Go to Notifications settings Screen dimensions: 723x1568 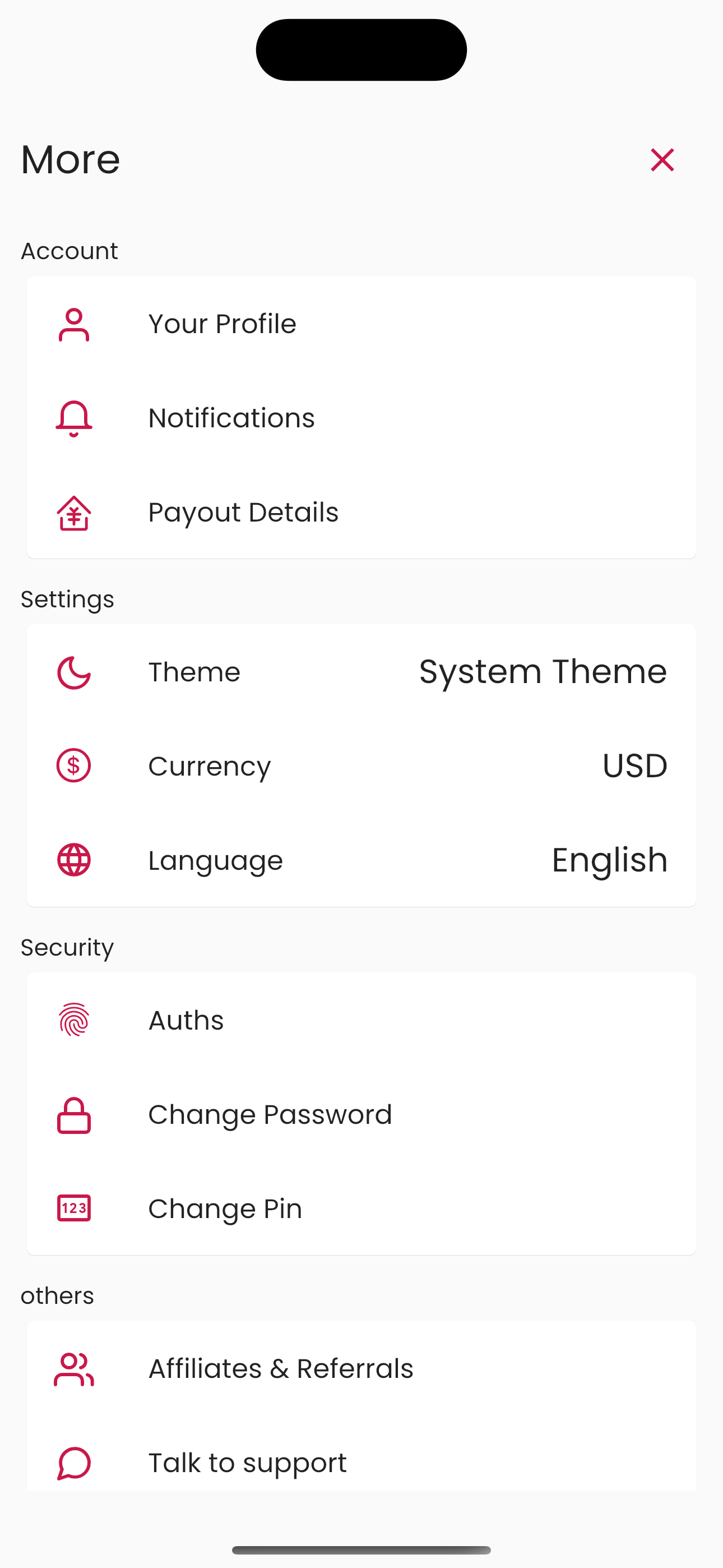[361, 418]
